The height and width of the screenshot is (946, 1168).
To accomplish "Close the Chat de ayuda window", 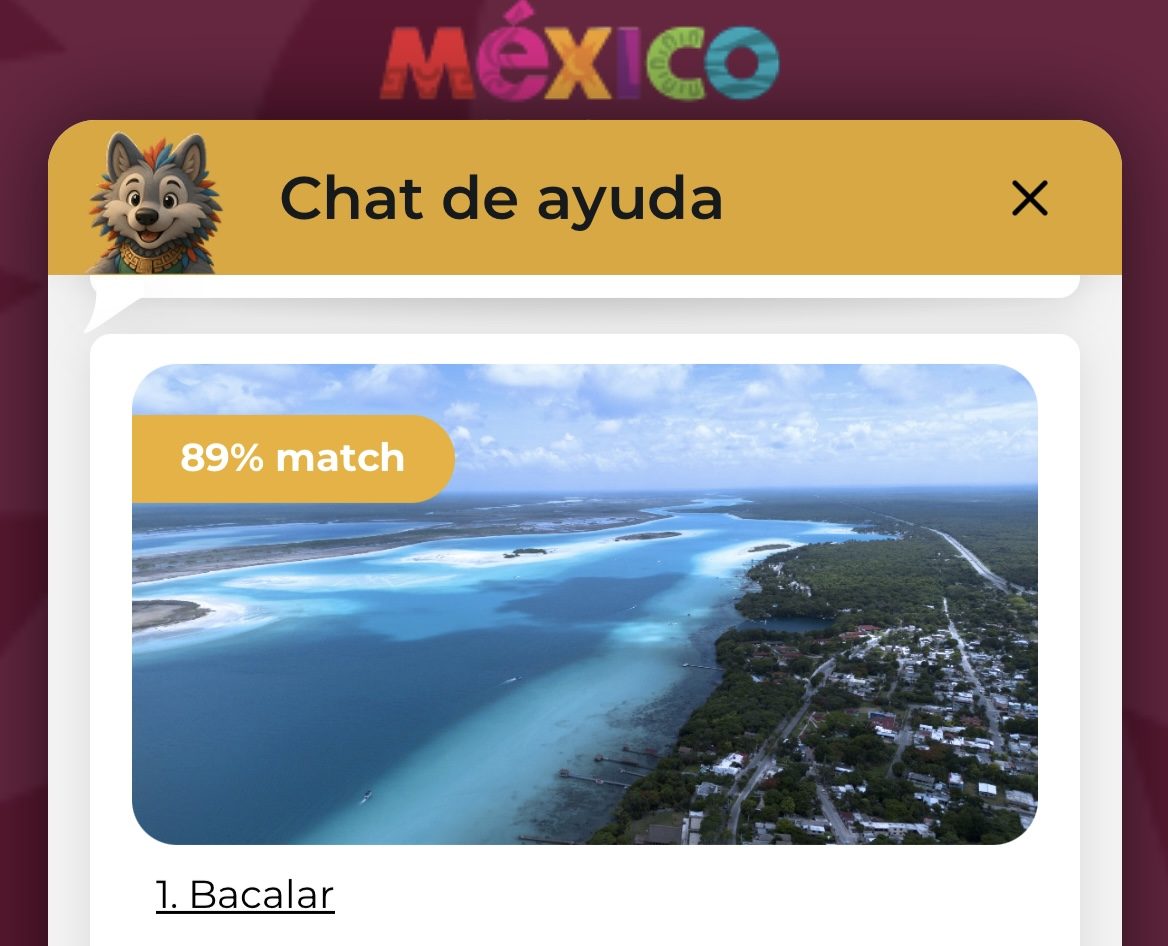I will click(1029, 199).
